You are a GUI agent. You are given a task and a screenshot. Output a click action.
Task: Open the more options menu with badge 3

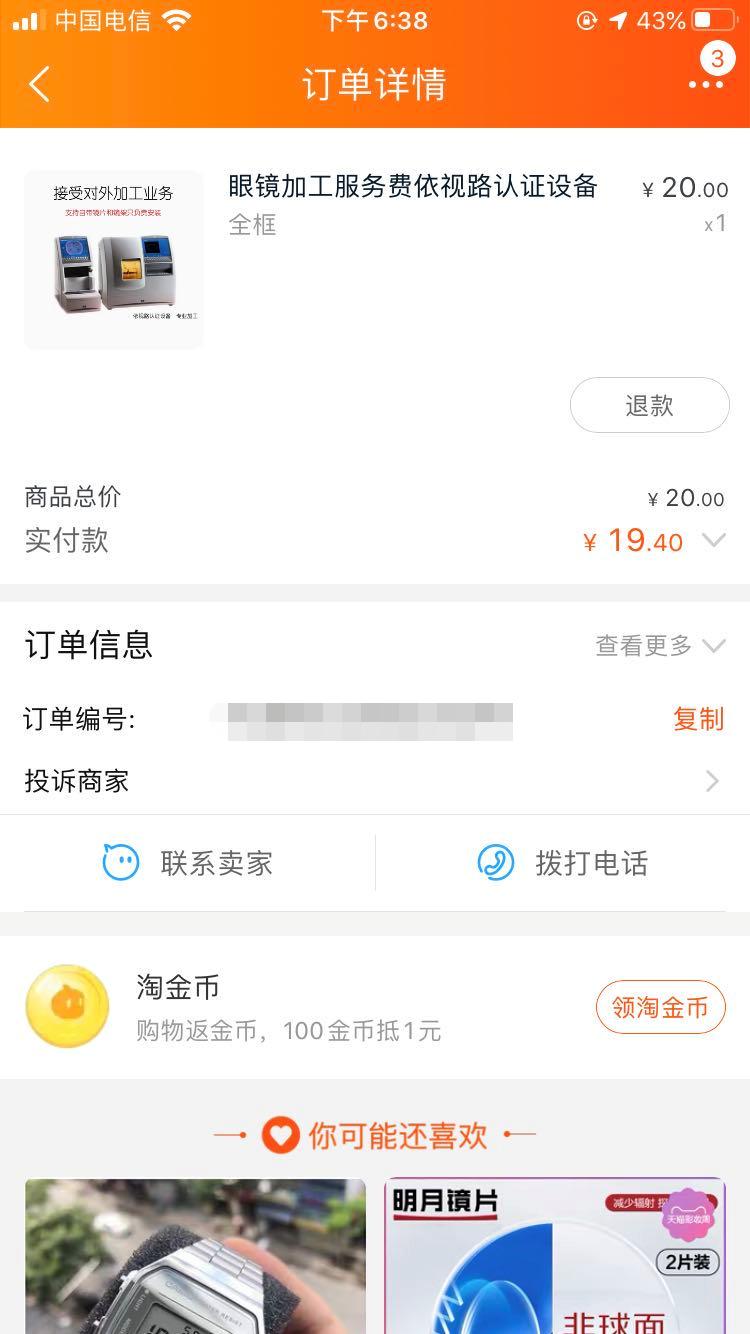click(x=706, y=84)
